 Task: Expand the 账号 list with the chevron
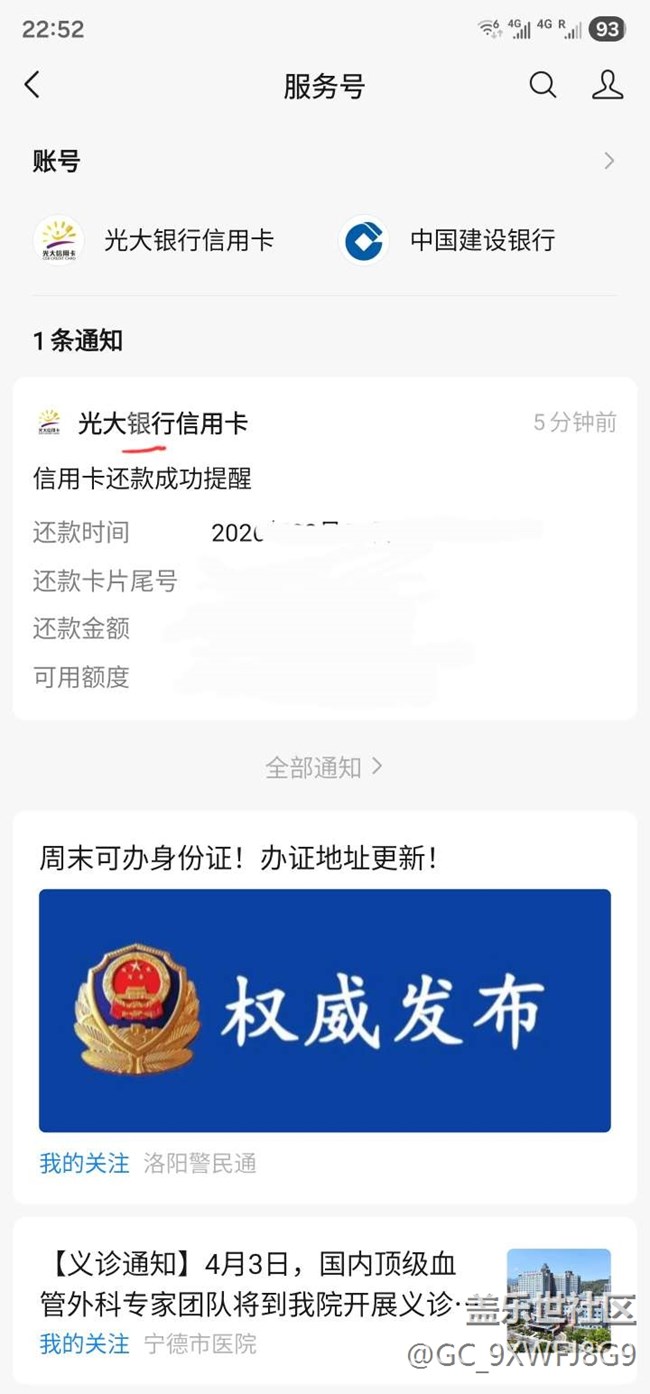(x=609, y=161)
